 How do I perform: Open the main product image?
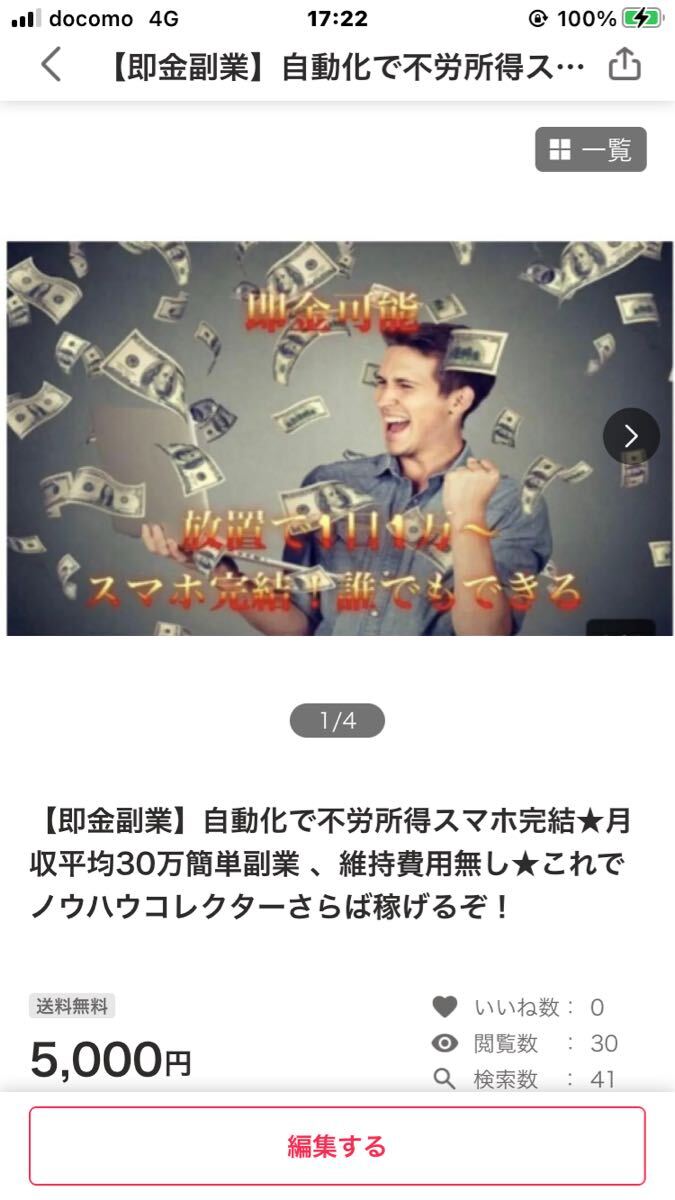320,438
